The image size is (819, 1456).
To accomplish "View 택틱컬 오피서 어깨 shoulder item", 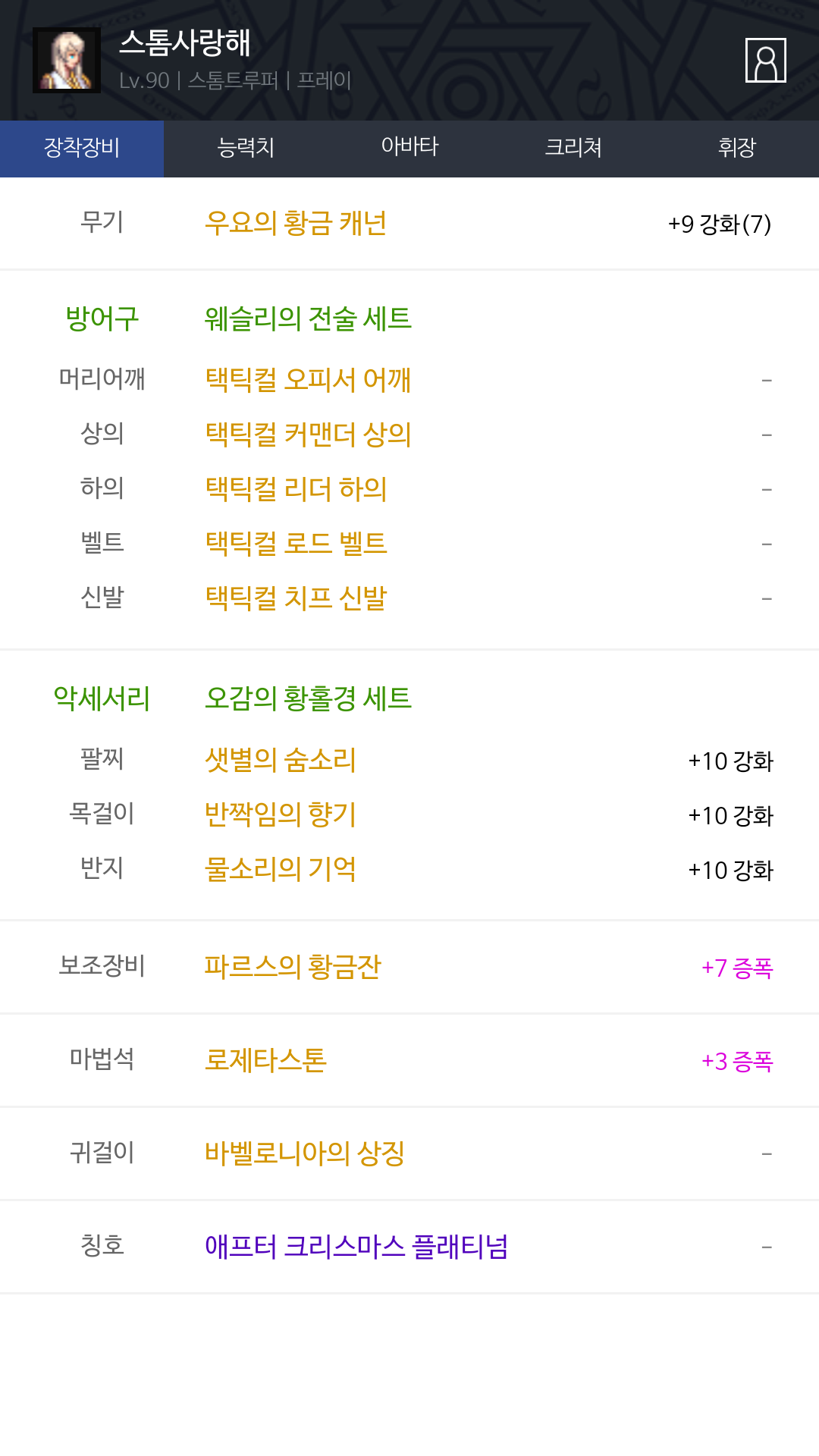I will 308,379.
